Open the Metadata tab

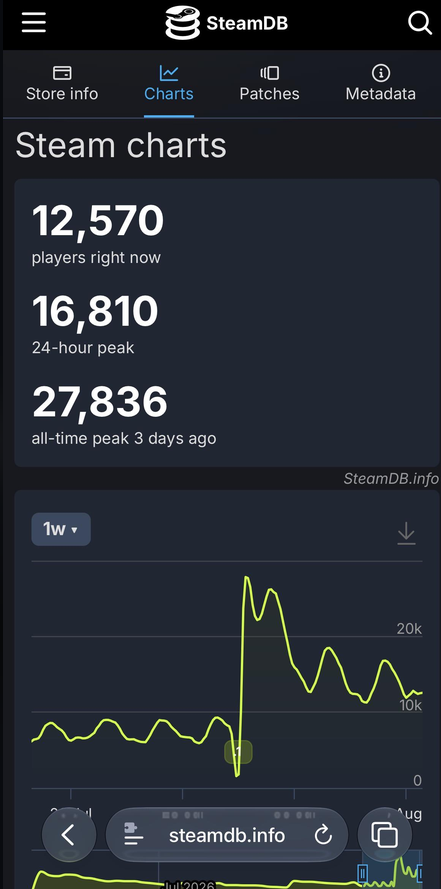coord(380,83)
